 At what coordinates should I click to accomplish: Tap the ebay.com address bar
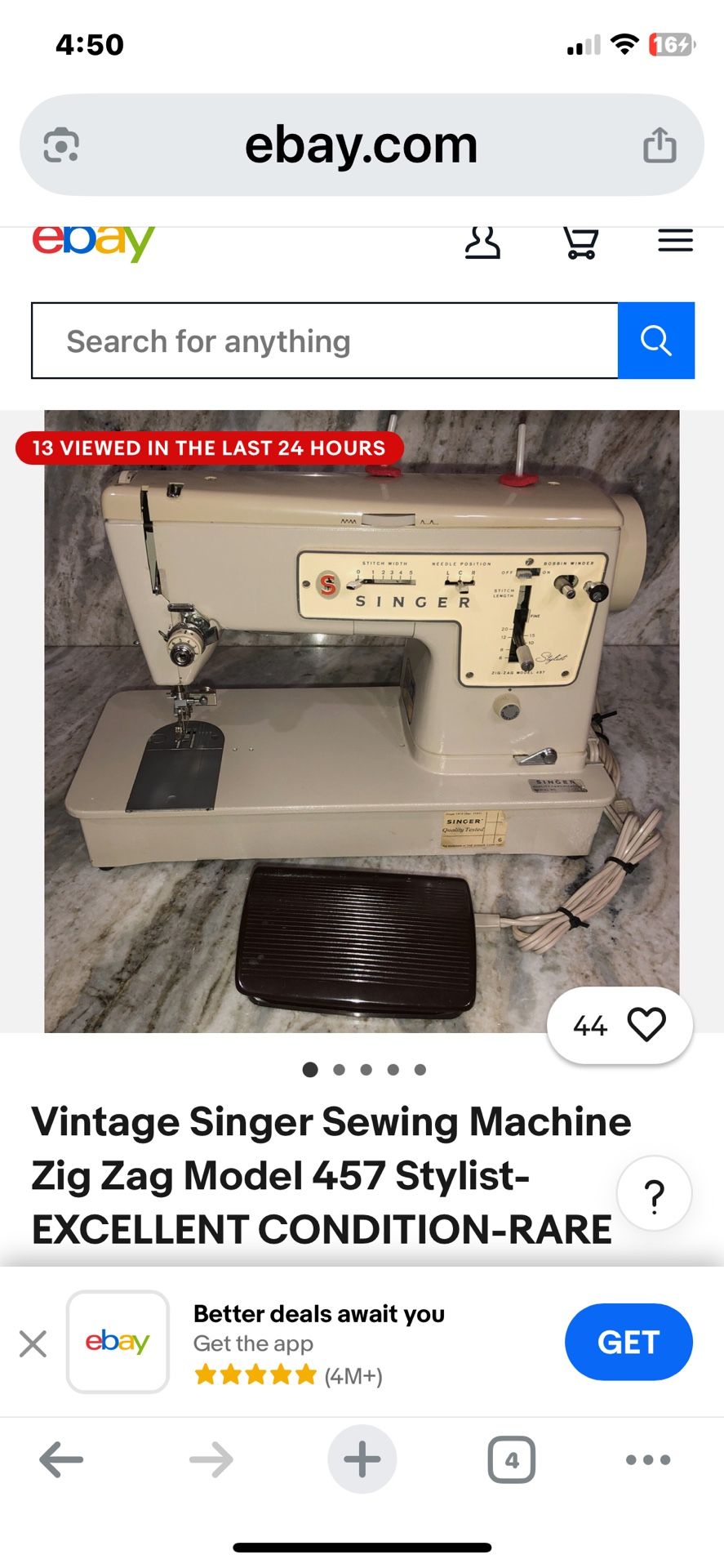point(361,145)
